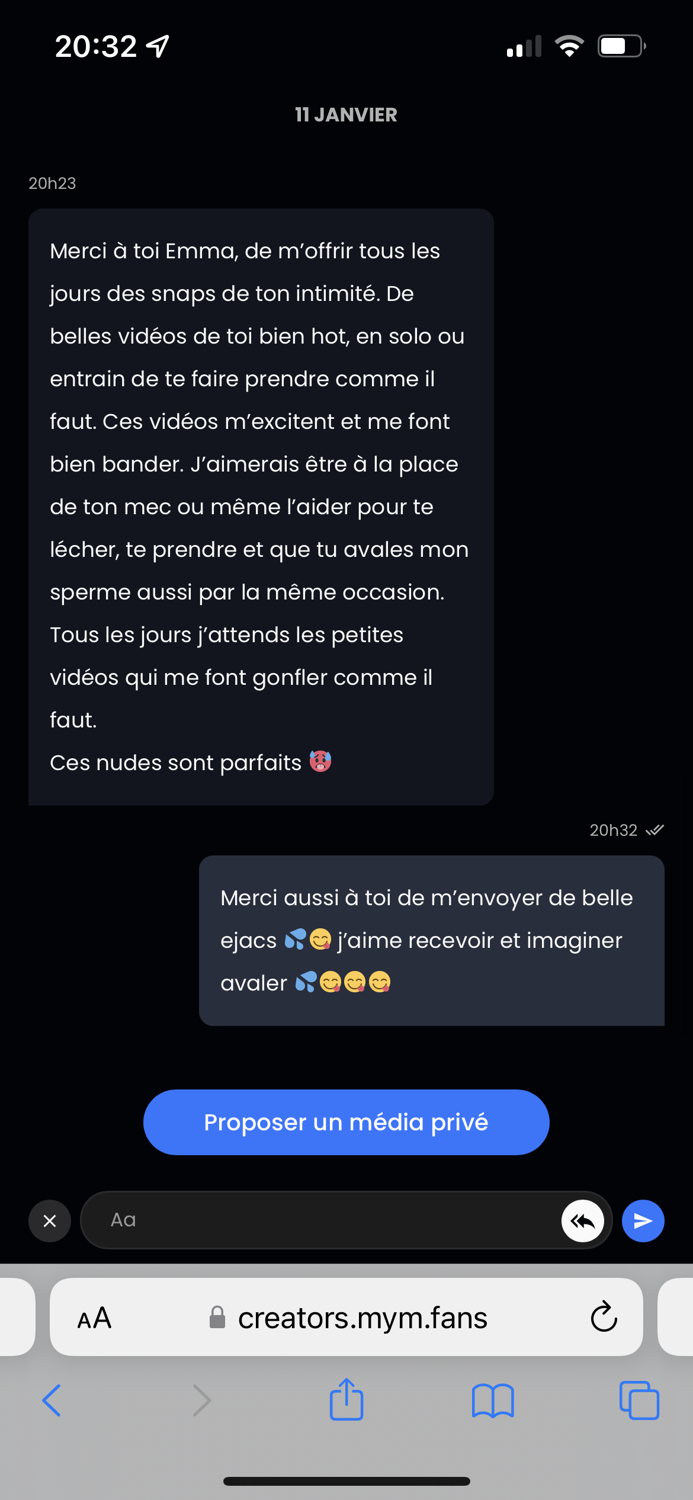
Task: Open the quick replies double-arrow icon
Action: click(583, 1221)
